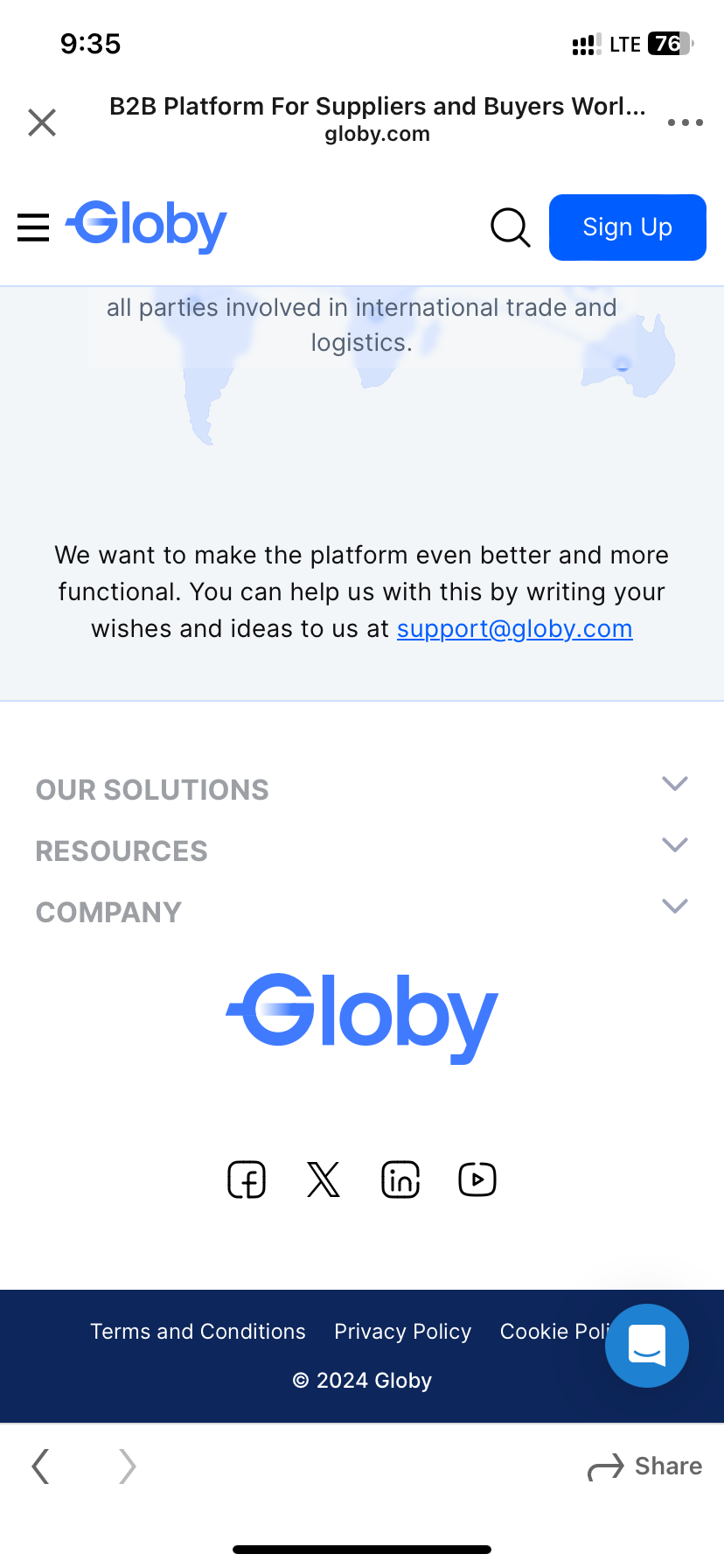Close the in-app browser
The image size is (724, 1568).
click(x=42, y=122)
